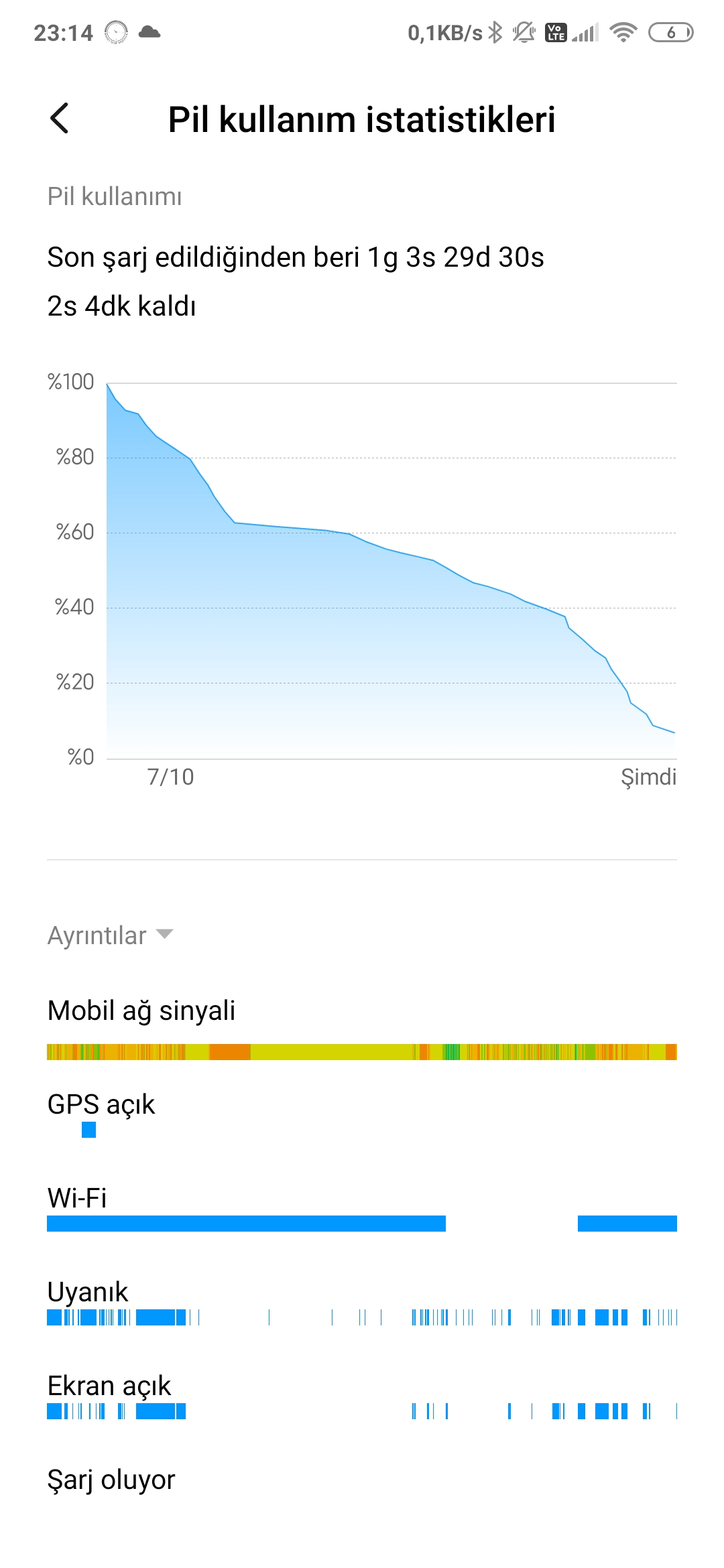This screenshot has height=1568, width=724.
Task: Go back using the back arrow
Action: pos(60,119)
